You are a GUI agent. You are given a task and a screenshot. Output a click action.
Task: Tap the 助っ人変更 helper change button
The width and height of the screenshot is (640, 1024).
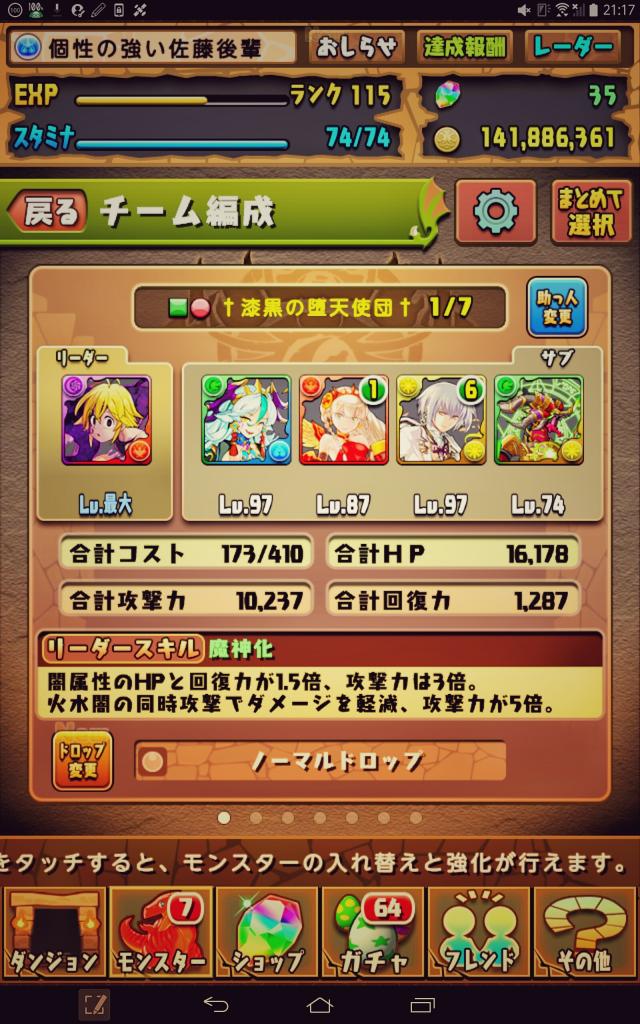click(557, 309)
